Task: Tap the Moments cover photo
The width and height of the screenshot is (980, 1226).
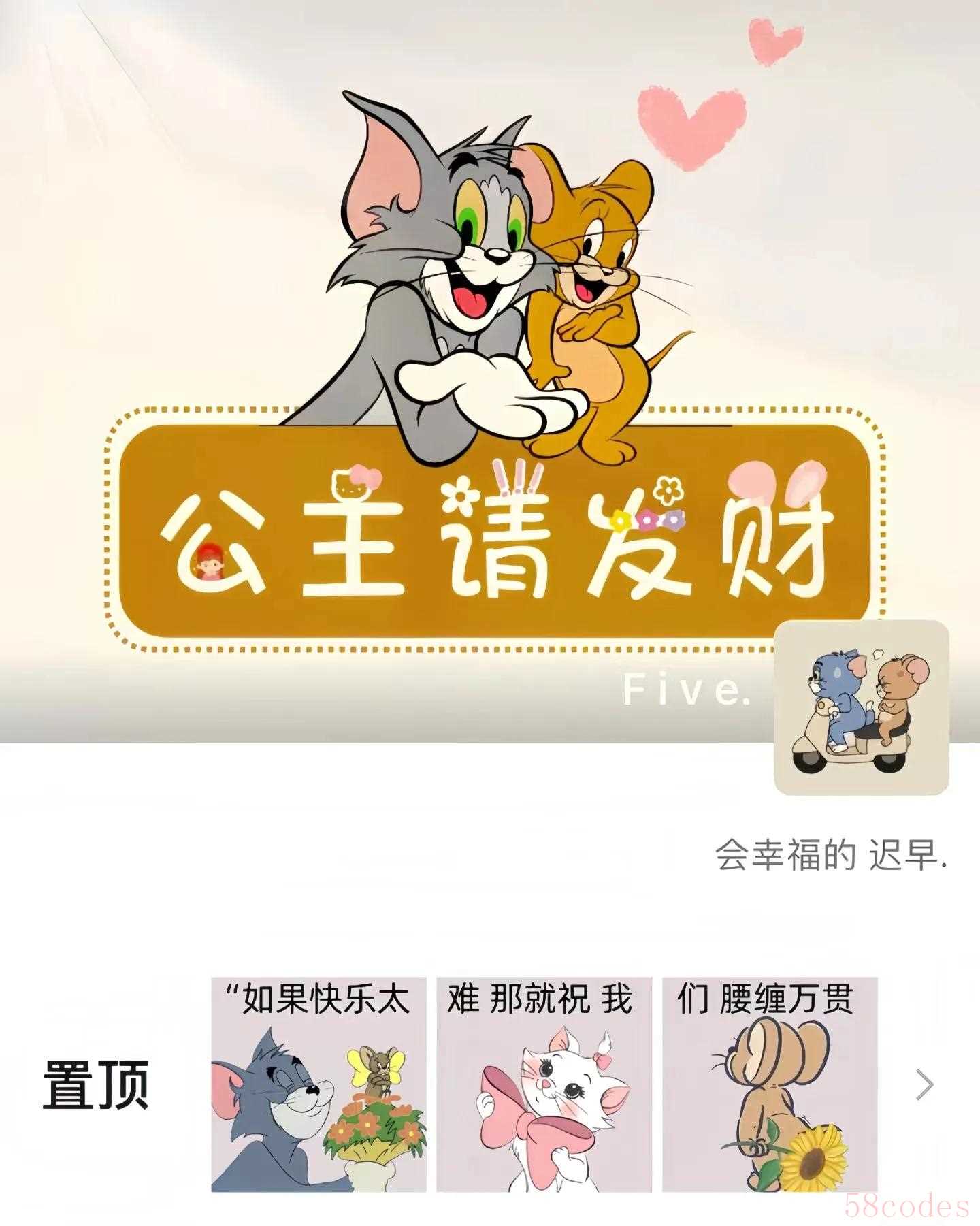Action: coord(408,272)
